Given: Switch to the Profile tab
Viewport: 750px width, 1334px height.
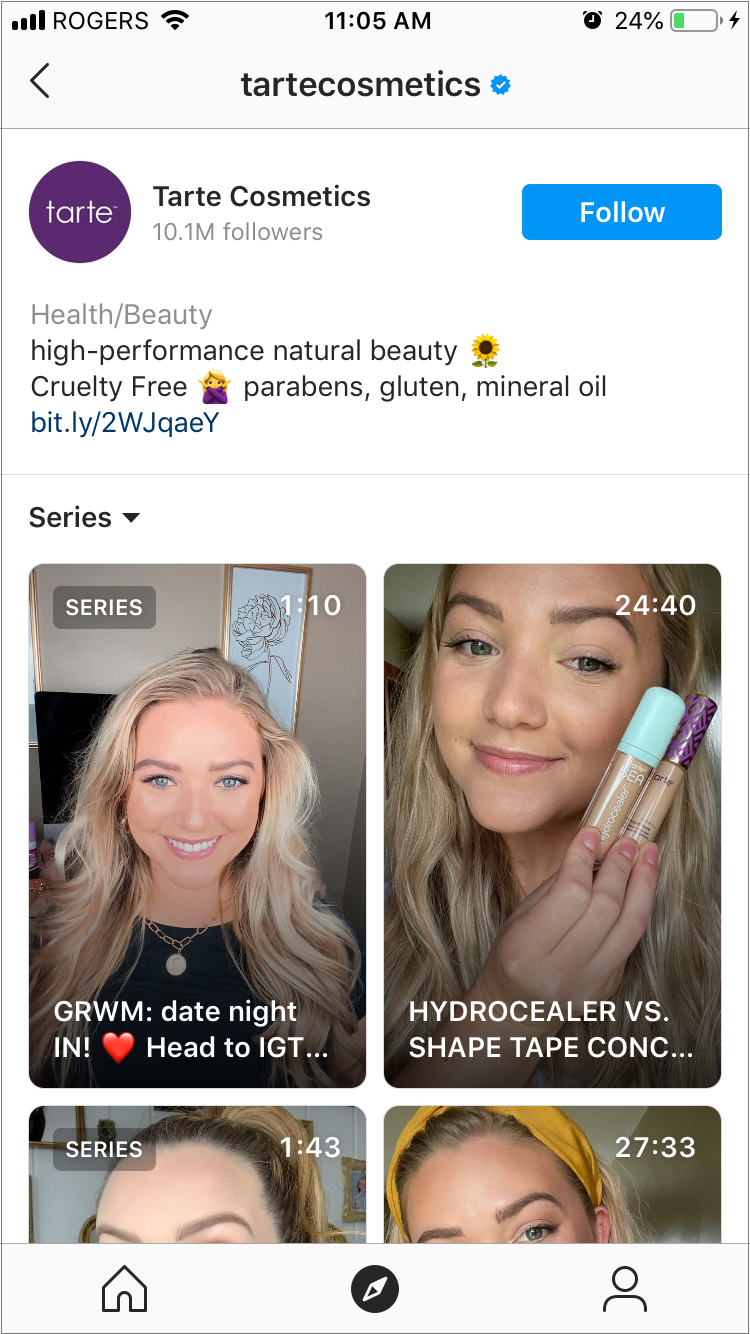Looking at the screenshot, I should 625,1289.
